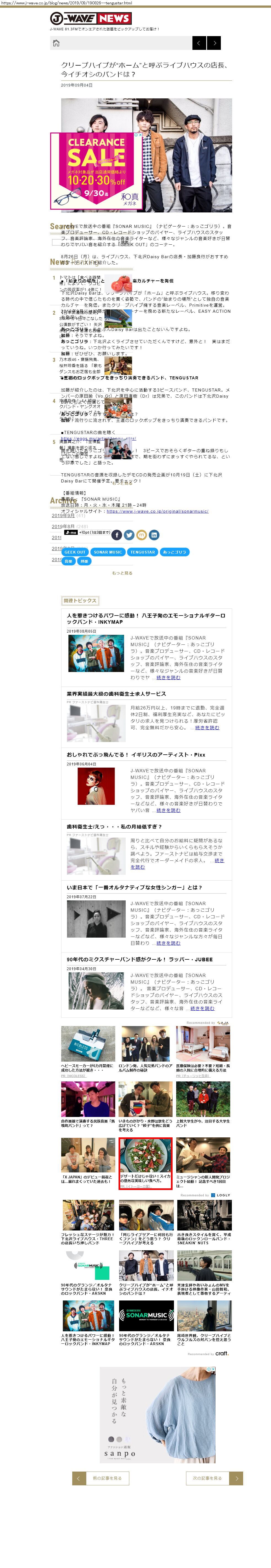This screenshot has width=271, height=1568.
Task: Open the SONAR MUSIC official site link
Action: [157, 511]
